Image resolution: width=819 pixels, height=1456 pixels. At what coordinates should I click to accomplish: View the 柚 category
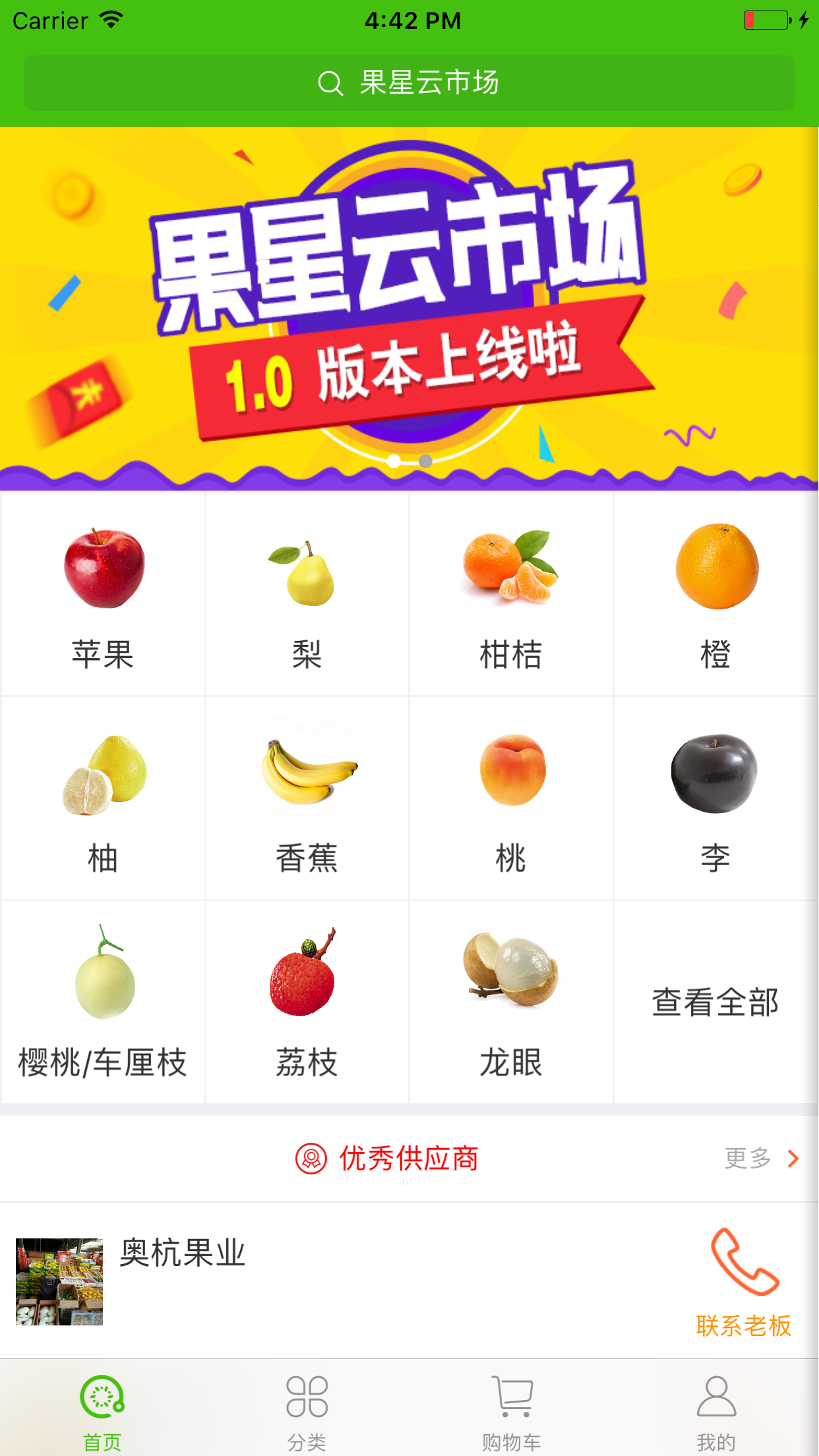tap(104, 798)
